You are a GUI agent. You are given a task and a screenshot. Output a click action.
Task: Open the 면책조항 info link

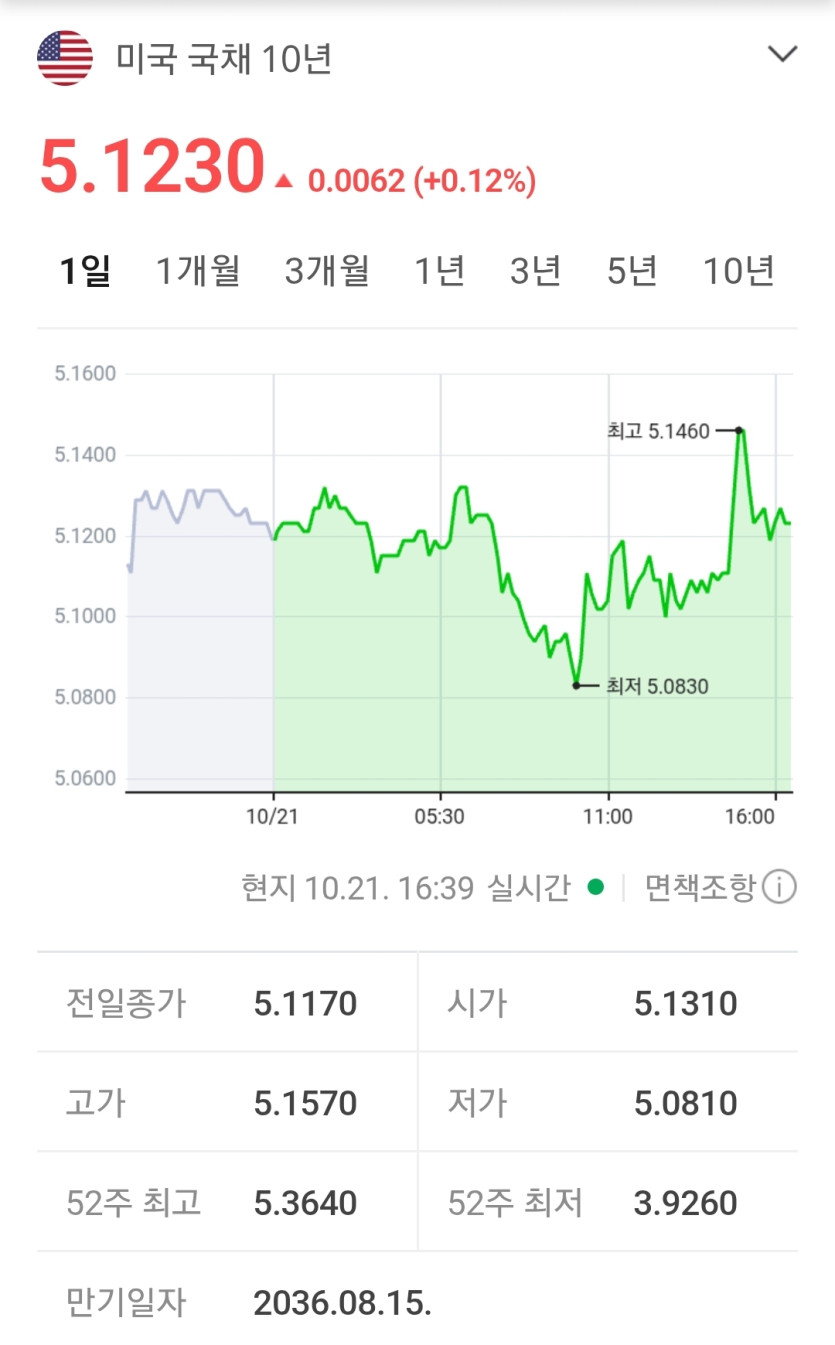point(721,887)
